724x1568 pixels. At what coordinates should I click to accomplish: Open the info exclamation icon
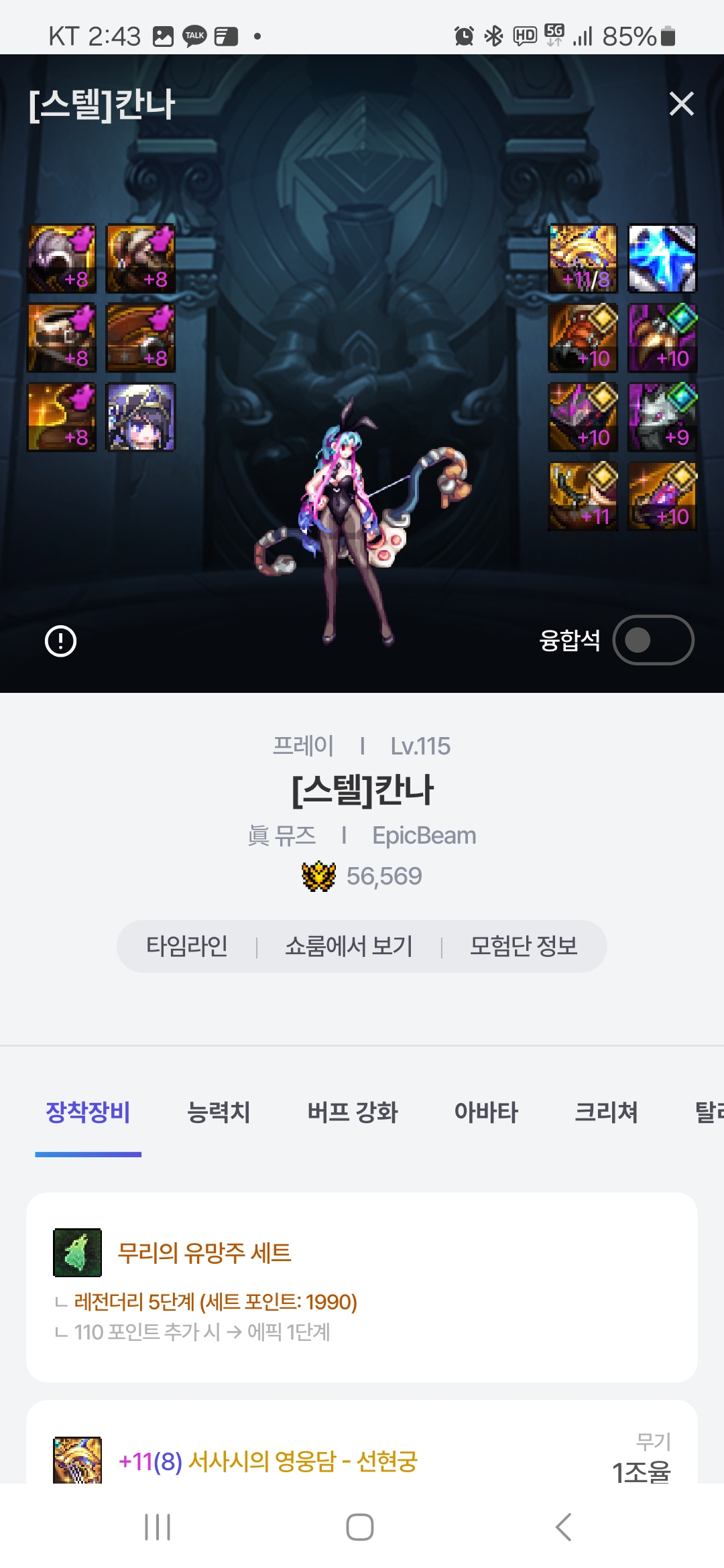[60, 641]
